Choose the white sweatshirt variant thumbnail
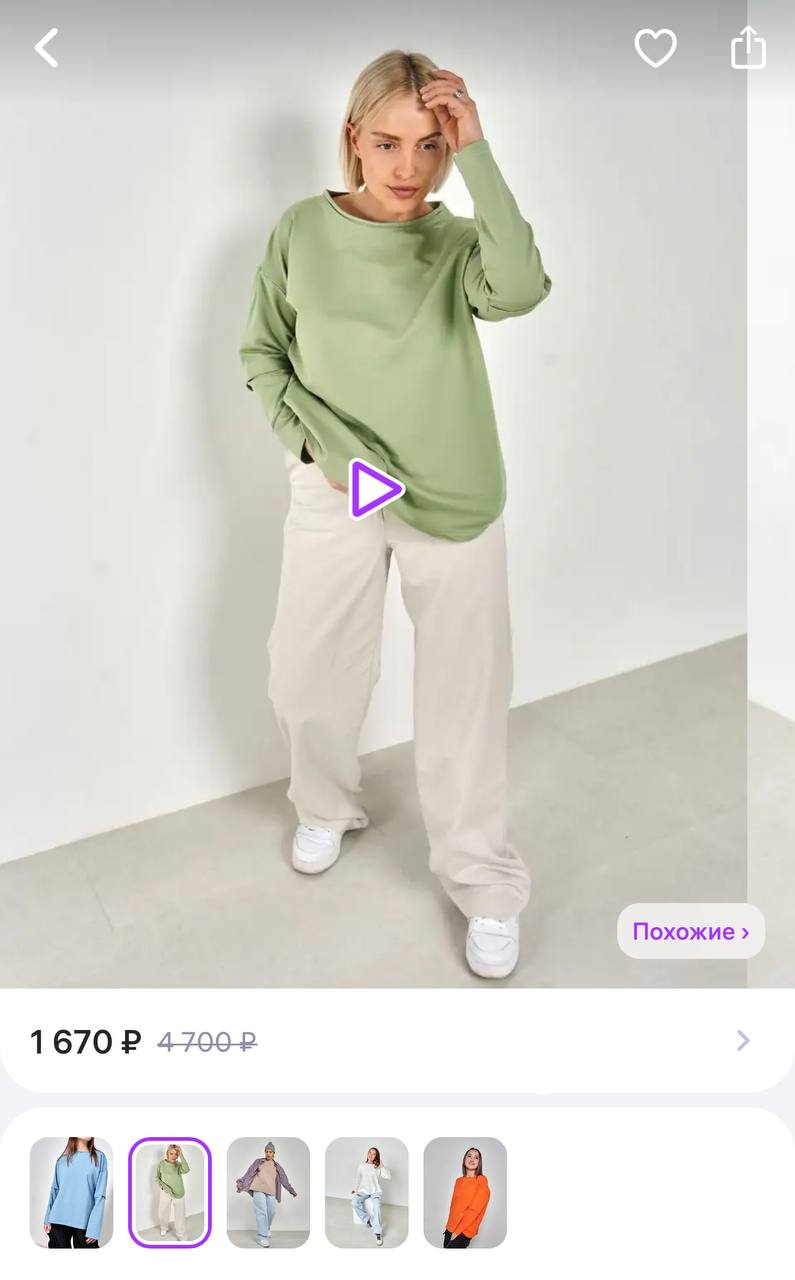Screen dimensions: 795x1280 (367, 1192)
